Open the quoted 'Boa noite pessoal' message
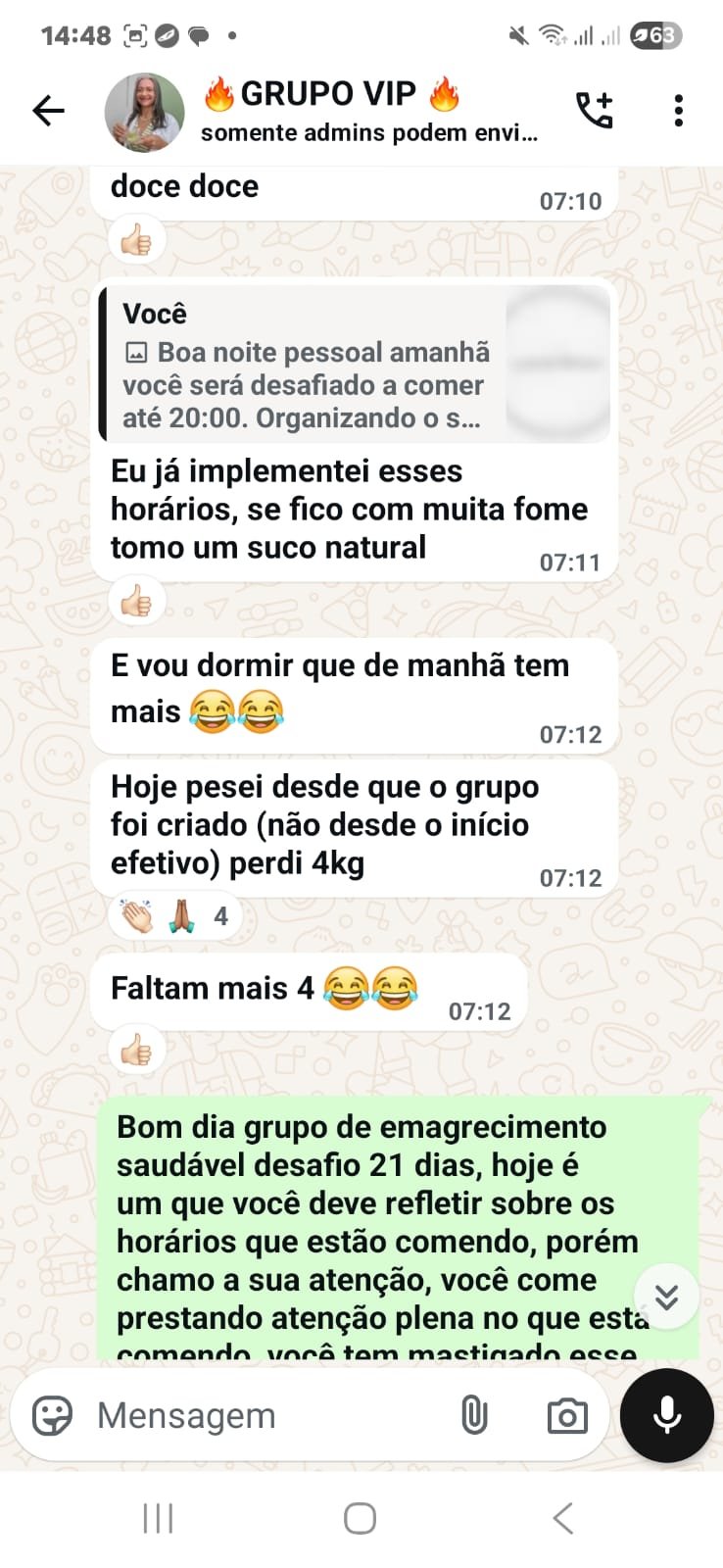The width and height of the screenshot is (723, 1568). [356, 366]
